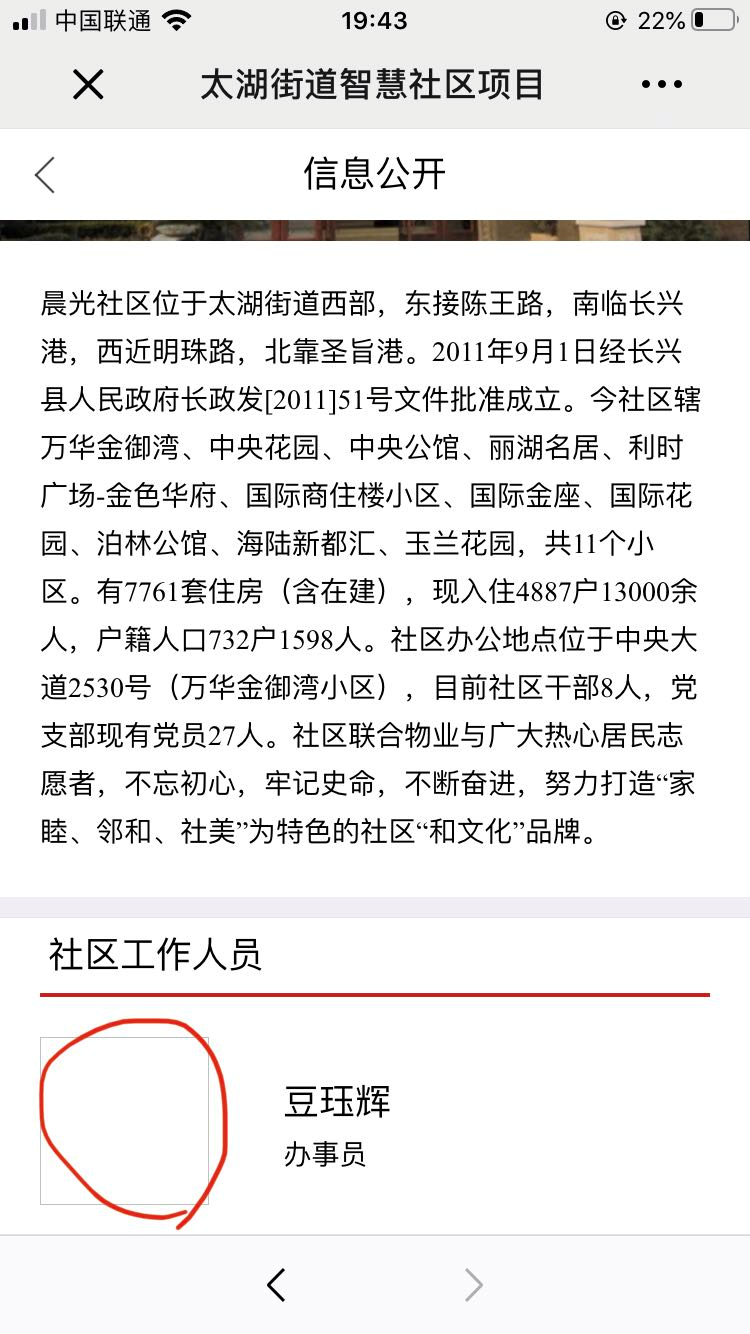
Task: Open the three-dot overflow menu
Action: pos(662,85)
